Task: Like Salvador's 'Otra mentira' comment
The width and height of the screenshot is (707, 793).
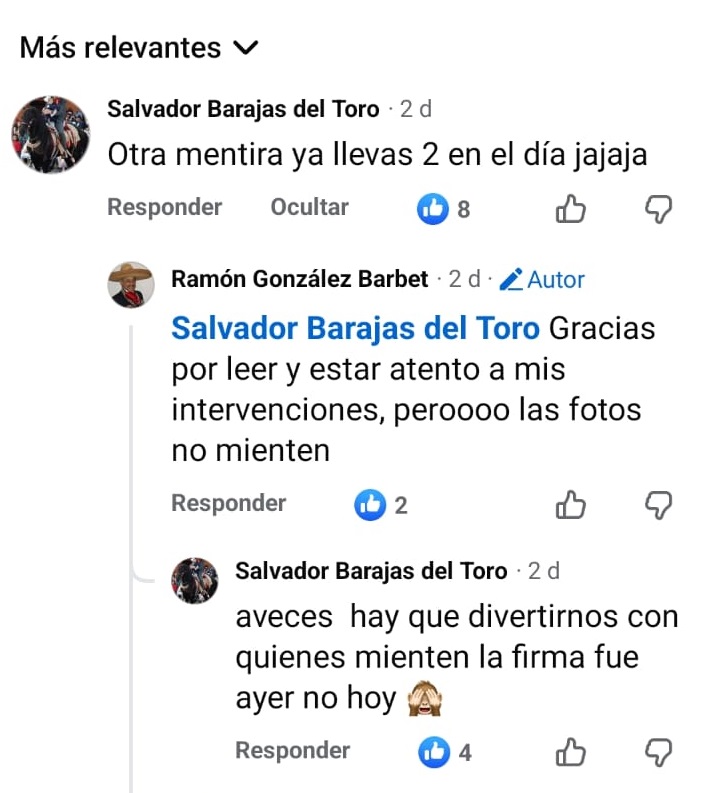Action: pyautogui.click(x=570, y=208)
